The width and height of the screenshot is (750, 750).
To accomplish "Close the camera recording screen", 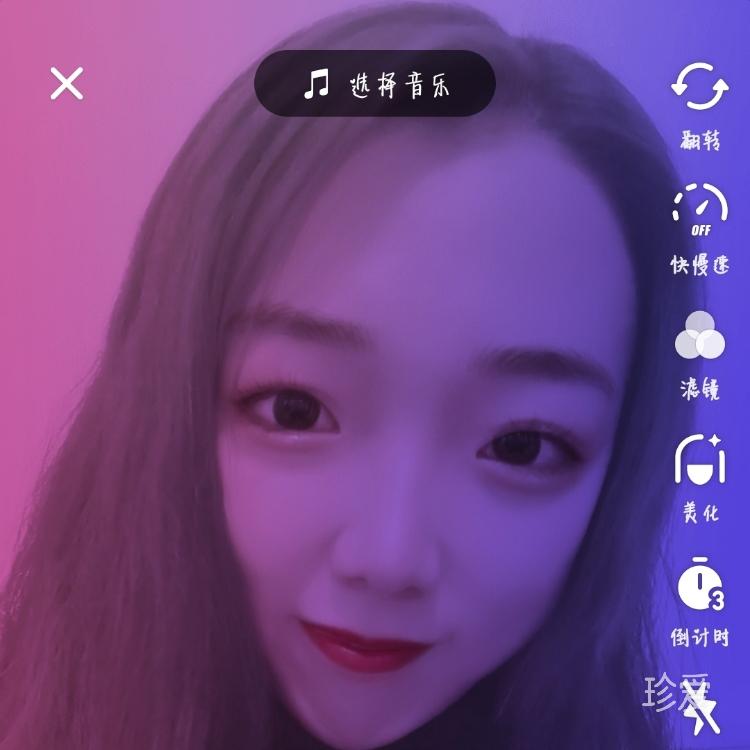I will [x=67, y=83].
